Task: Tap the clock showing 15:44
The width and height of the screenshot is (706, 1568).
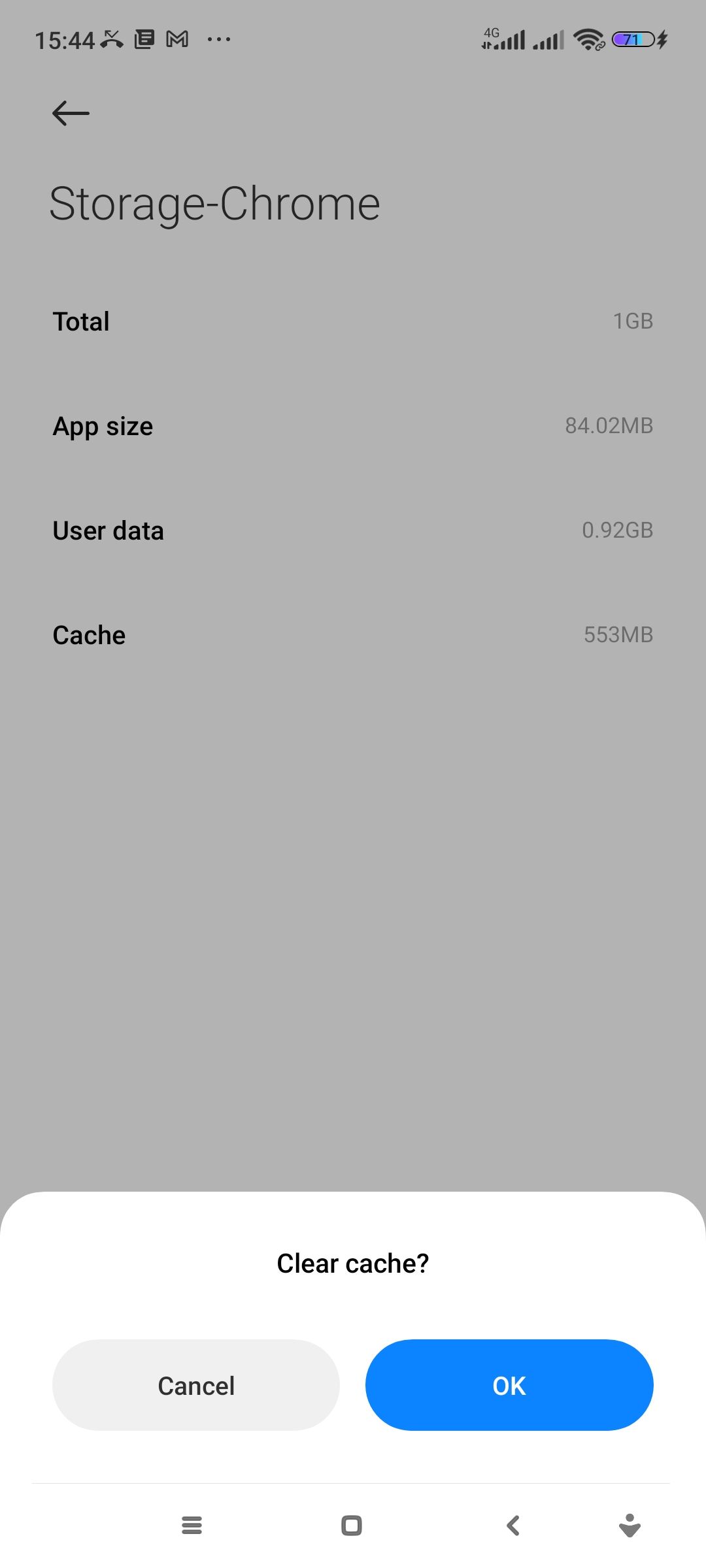Action: [65, 39]
